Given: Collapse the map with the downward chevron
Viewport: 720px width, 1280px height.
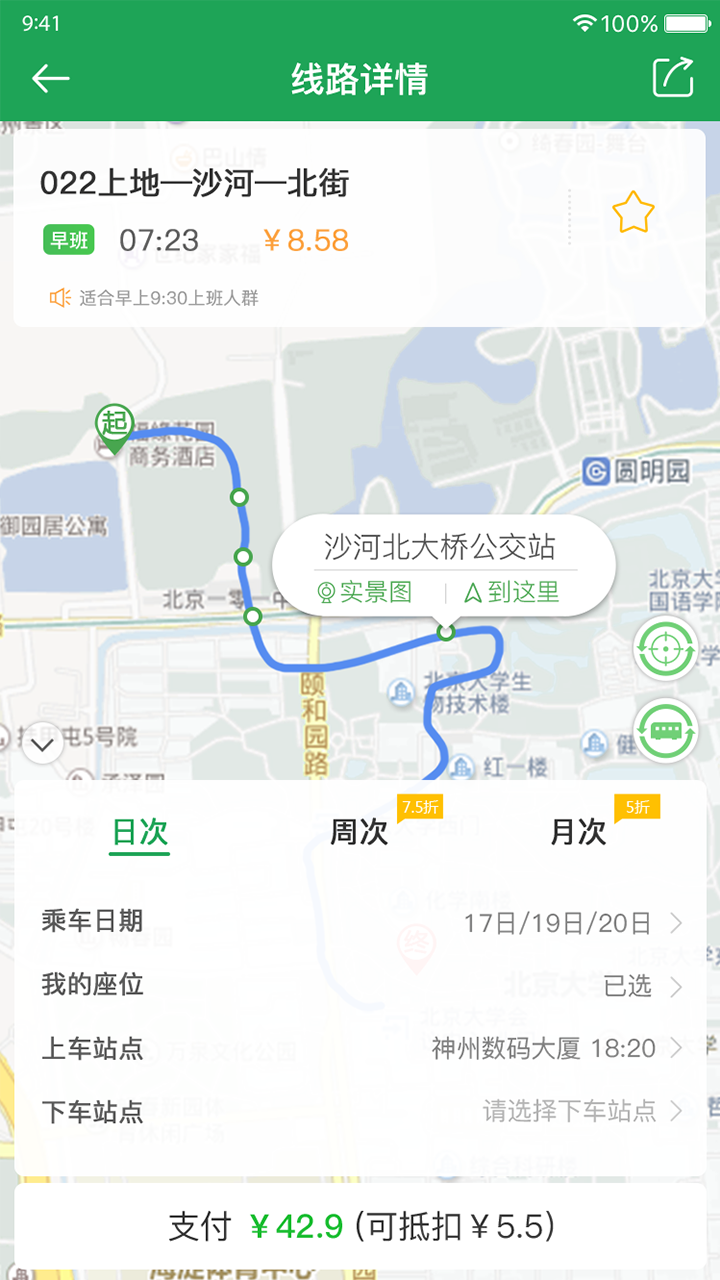Looking at the screenshot, I should (42, 743).
